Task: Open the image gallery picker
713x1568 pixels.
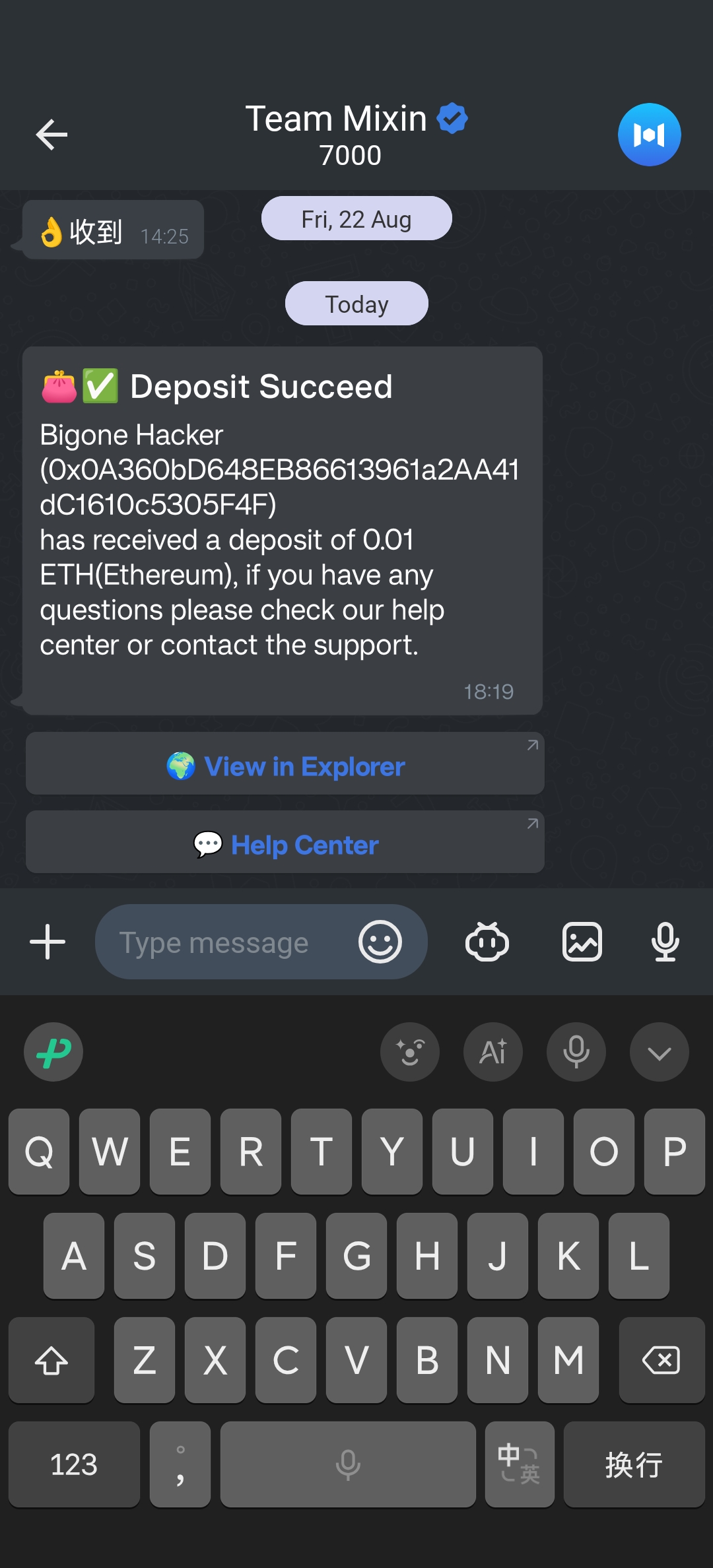Action: click(x=582, y=942)
